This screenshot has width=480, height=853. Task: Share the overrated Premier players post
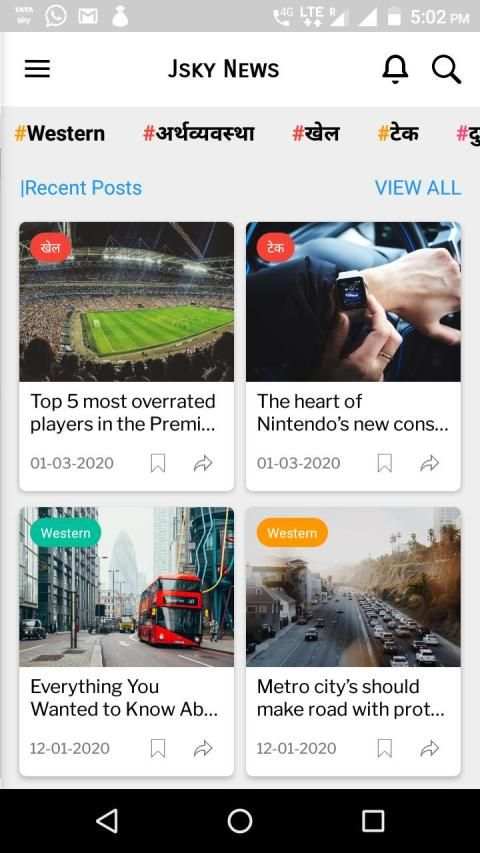click(x=203, y=463)
